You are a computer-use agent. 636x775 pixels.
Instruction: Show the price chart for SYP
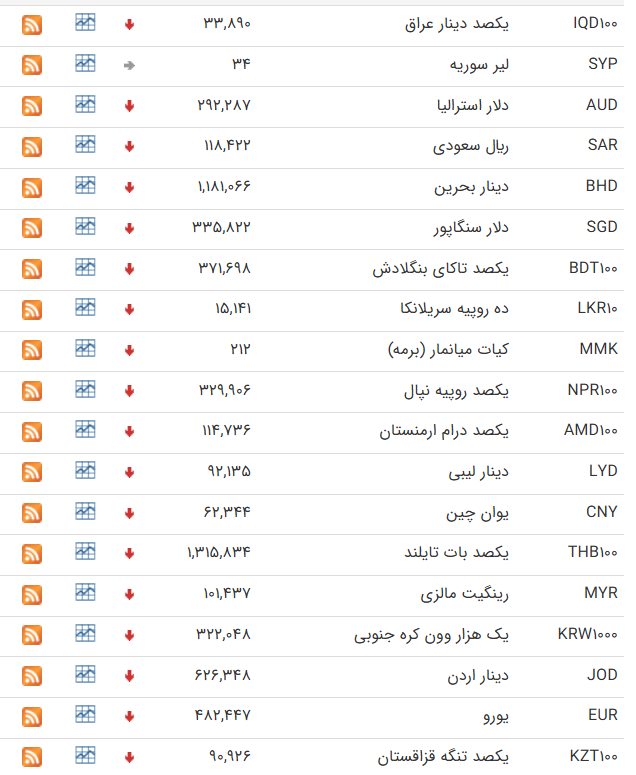(86, 62)
